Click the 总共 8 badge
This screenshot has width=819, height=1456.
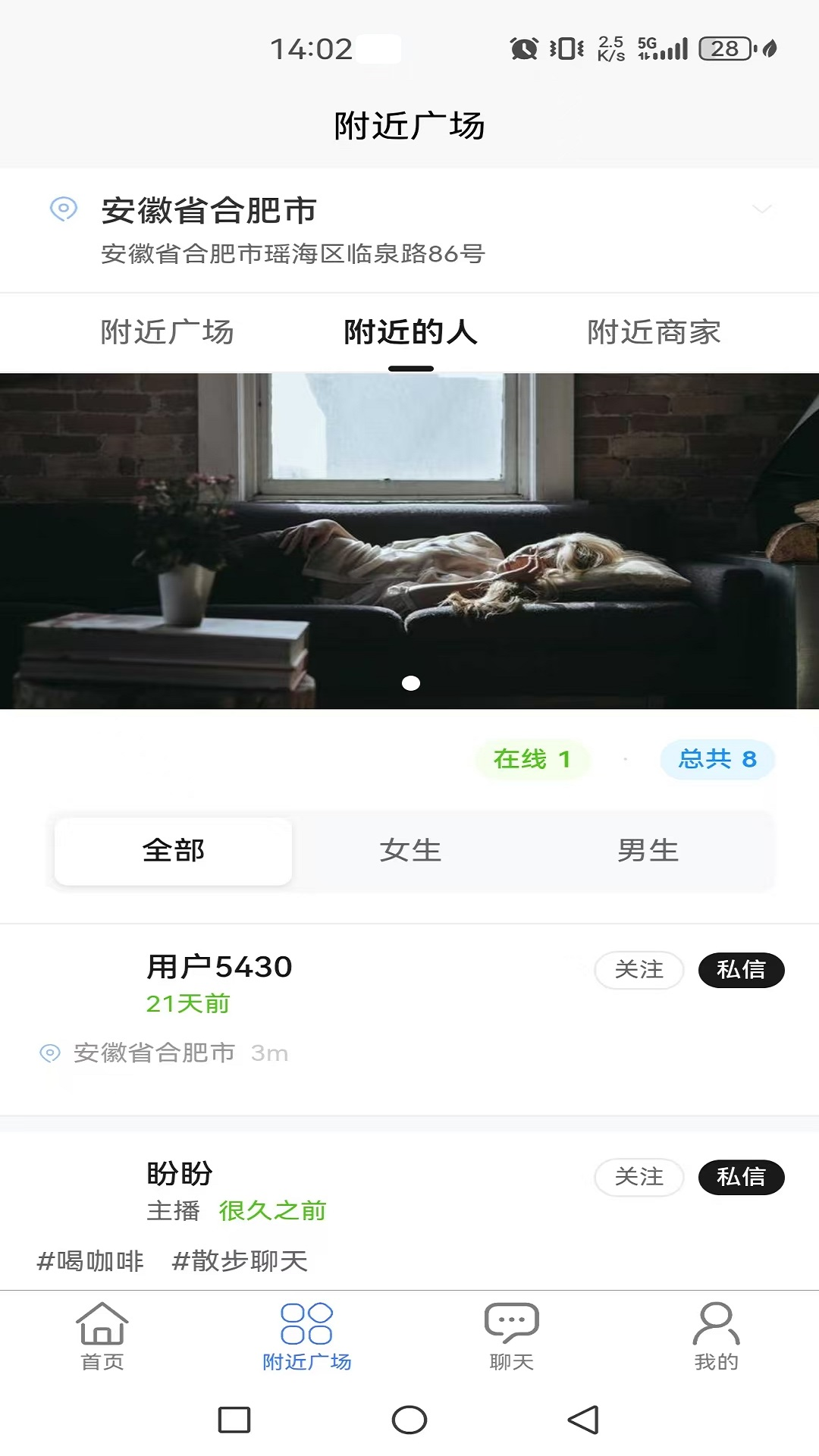tap(717, 761)
